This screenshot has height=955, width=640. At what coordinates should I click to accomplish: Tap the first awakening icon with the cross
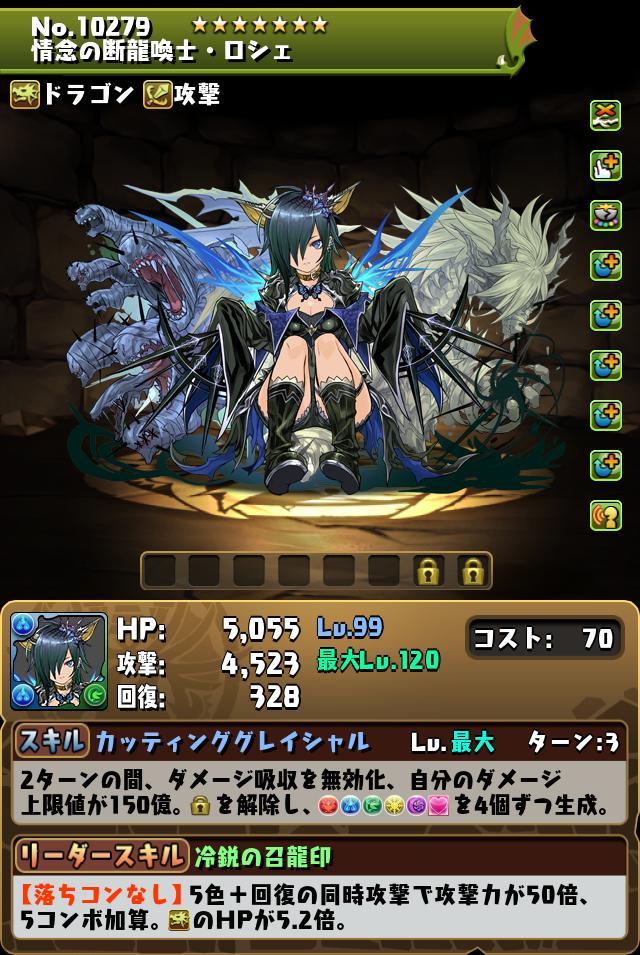point(605,115)
